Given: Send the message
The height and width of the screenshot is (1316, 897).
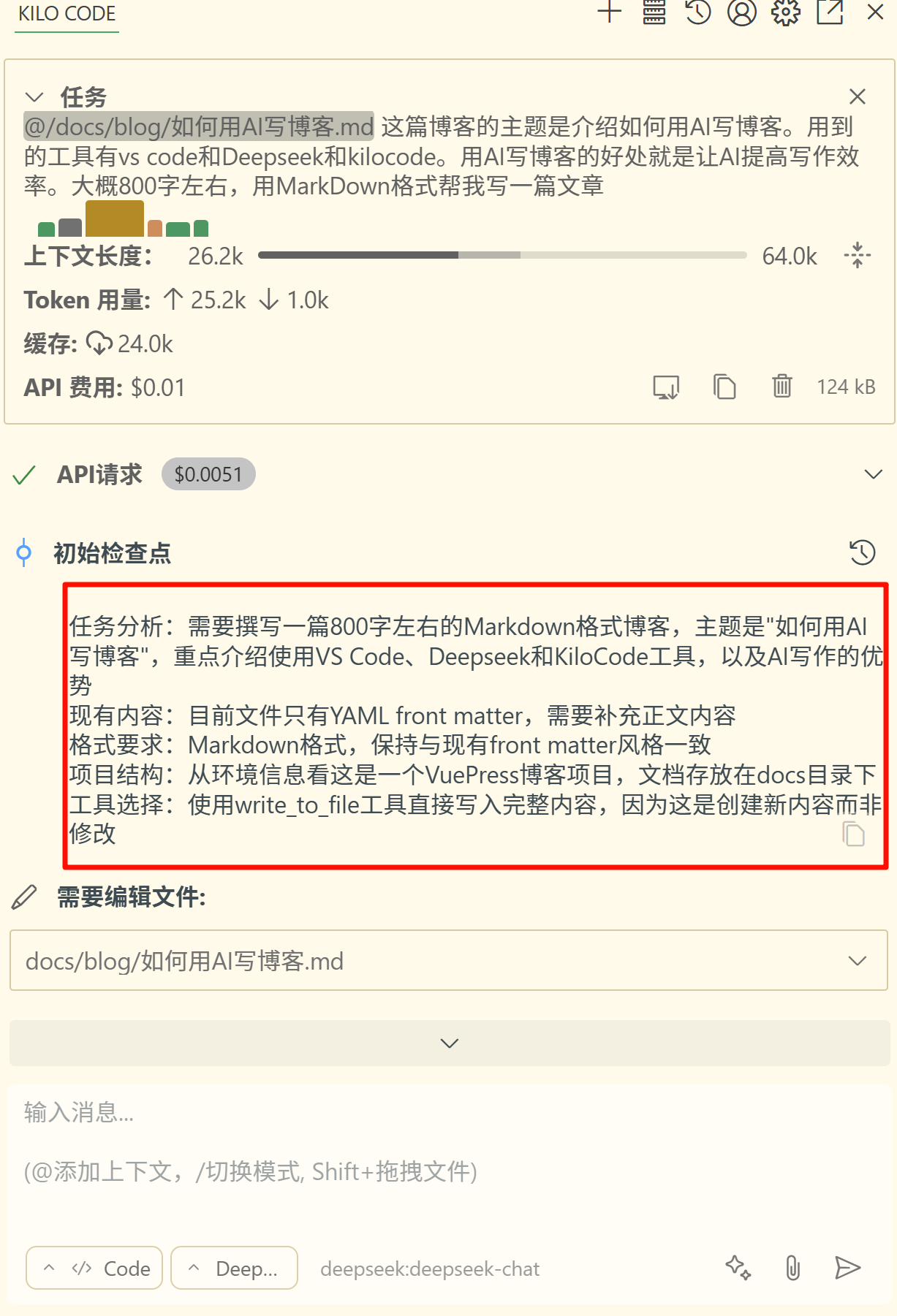Looking at the screenshot, I should coord(847,1268).
